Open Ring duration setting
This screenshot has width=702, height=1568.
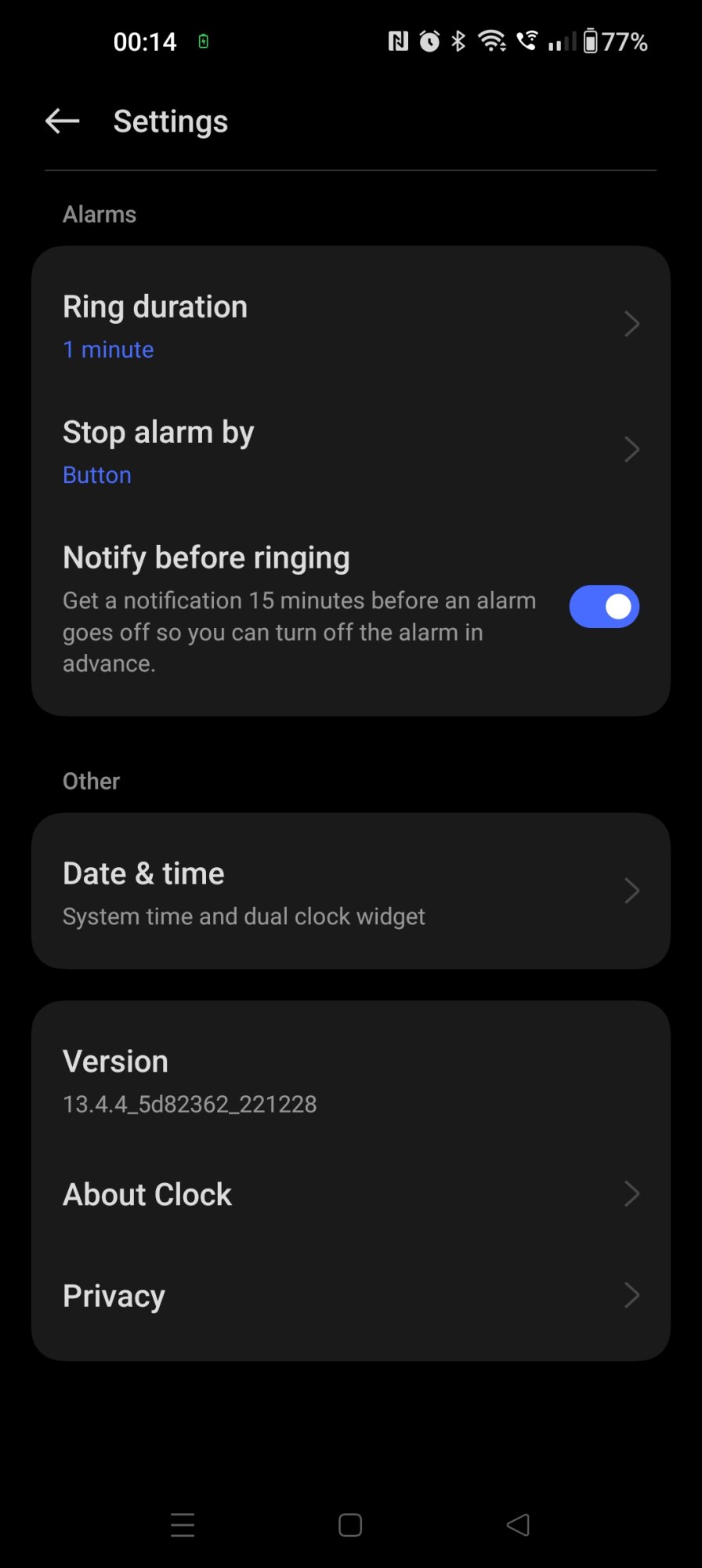point(350,325)
